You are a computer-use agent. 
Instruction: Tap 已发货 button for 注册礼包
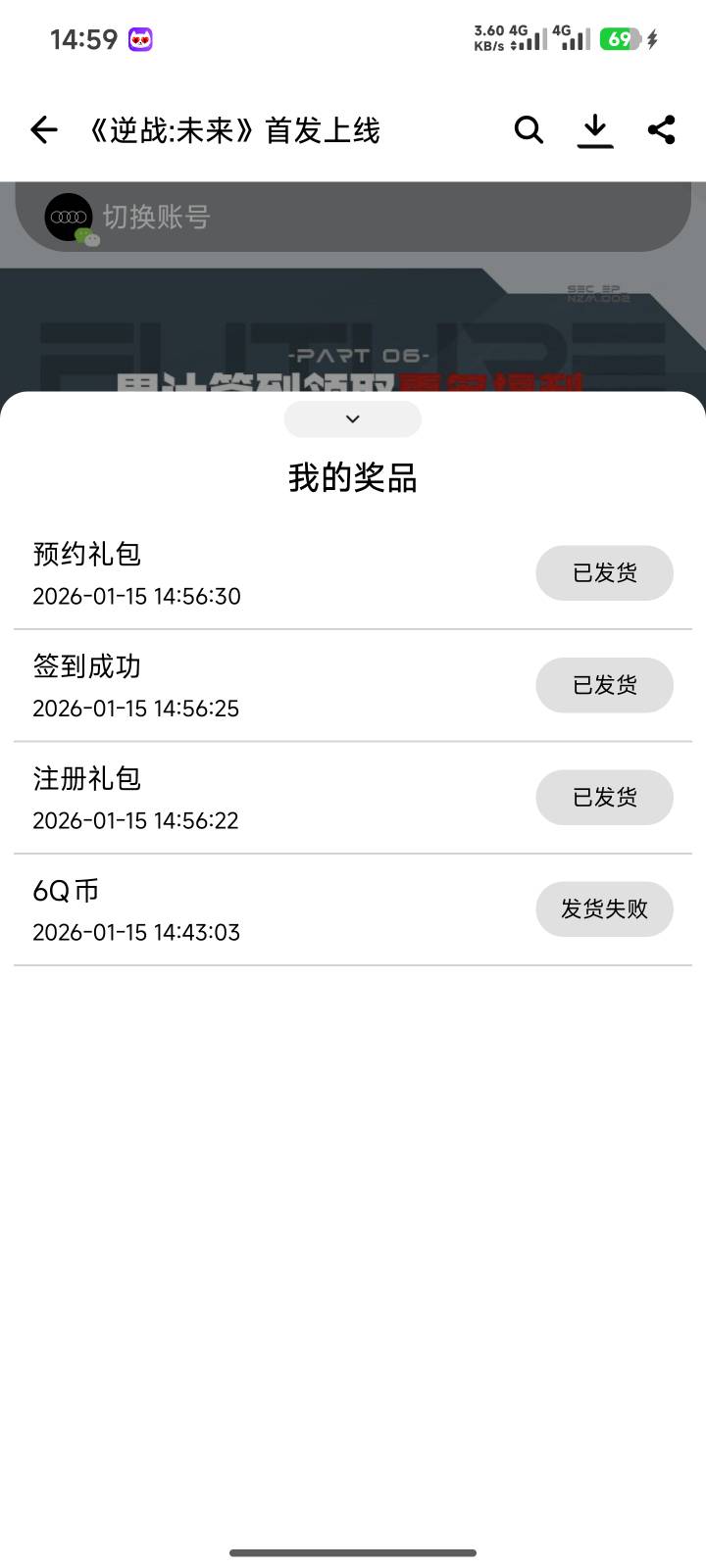click(604, 798)
